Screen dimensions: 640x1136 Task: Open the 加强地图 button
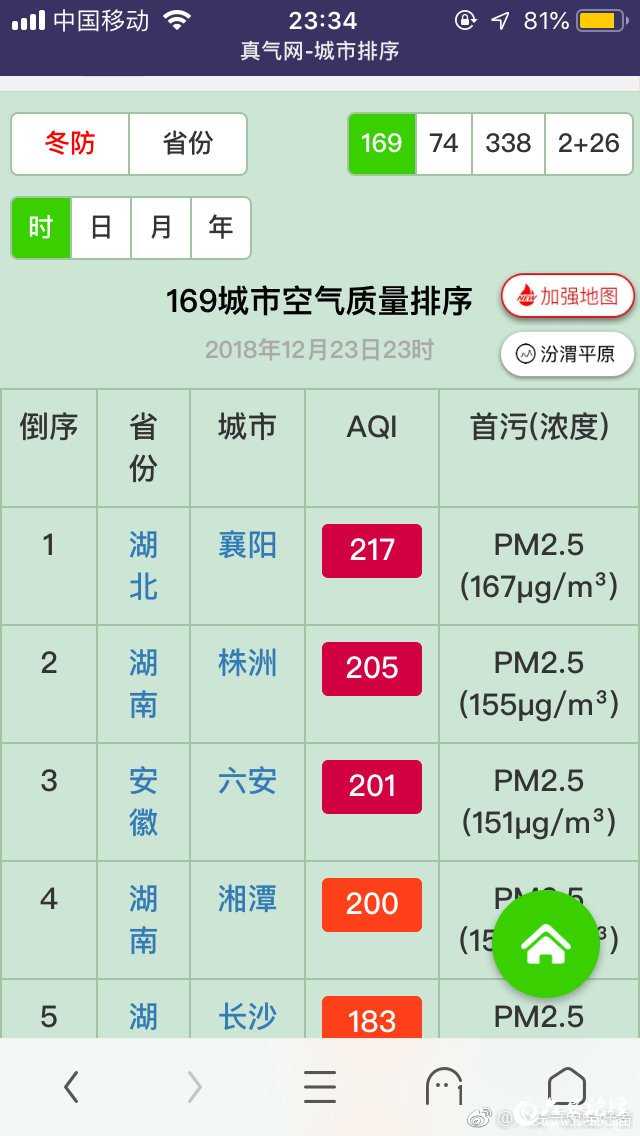point(568,296)
